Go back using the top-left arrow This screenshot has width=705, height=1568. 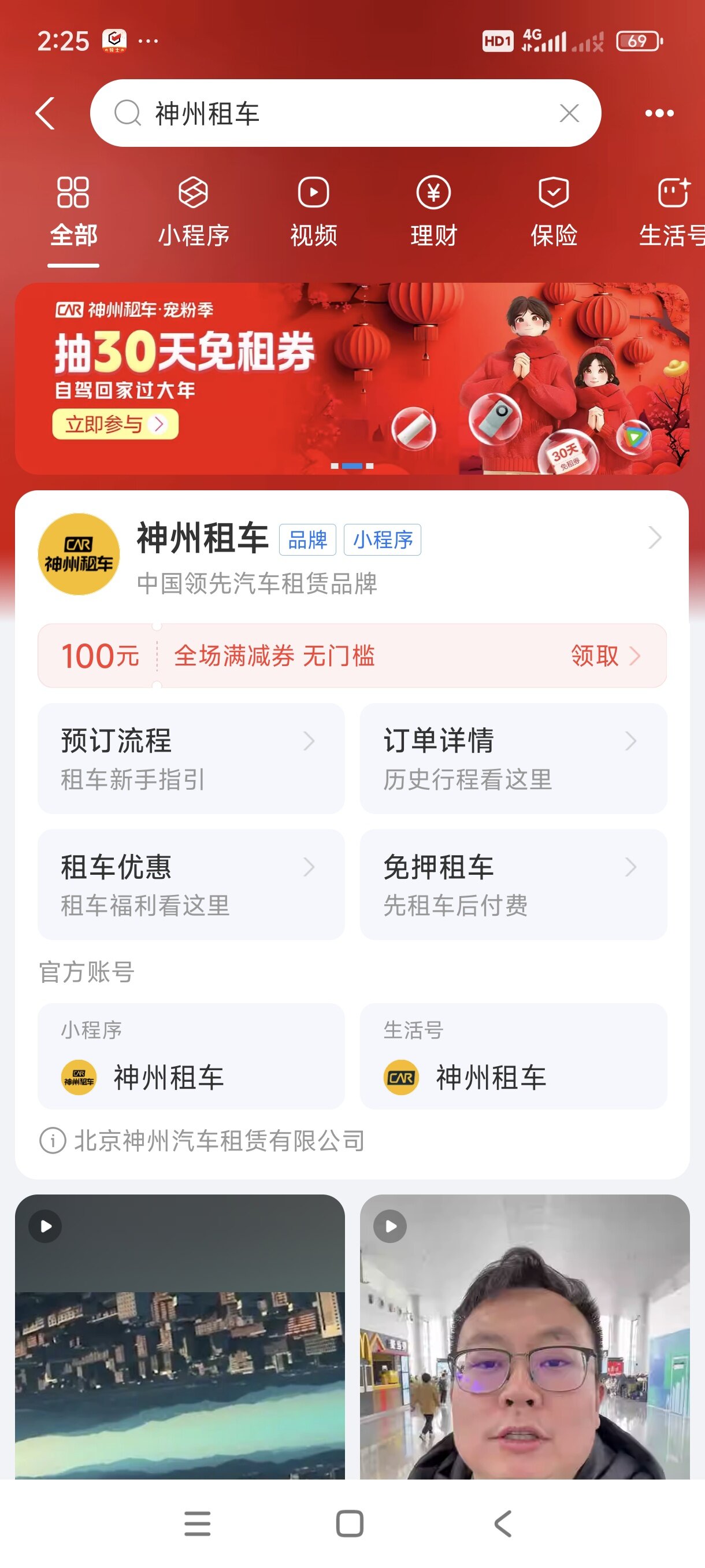coord(46,113)
